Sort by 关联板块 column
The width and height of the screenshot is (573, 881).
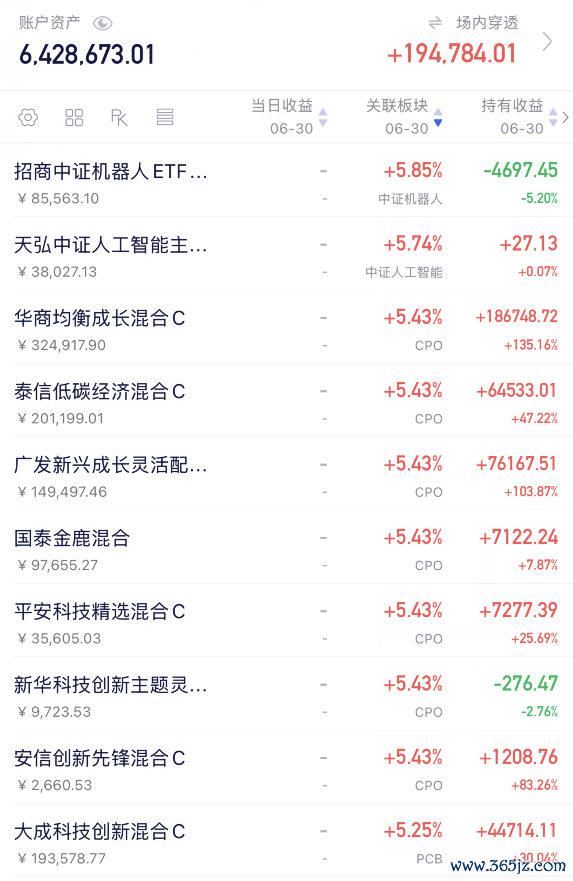(x=404, y=117)
